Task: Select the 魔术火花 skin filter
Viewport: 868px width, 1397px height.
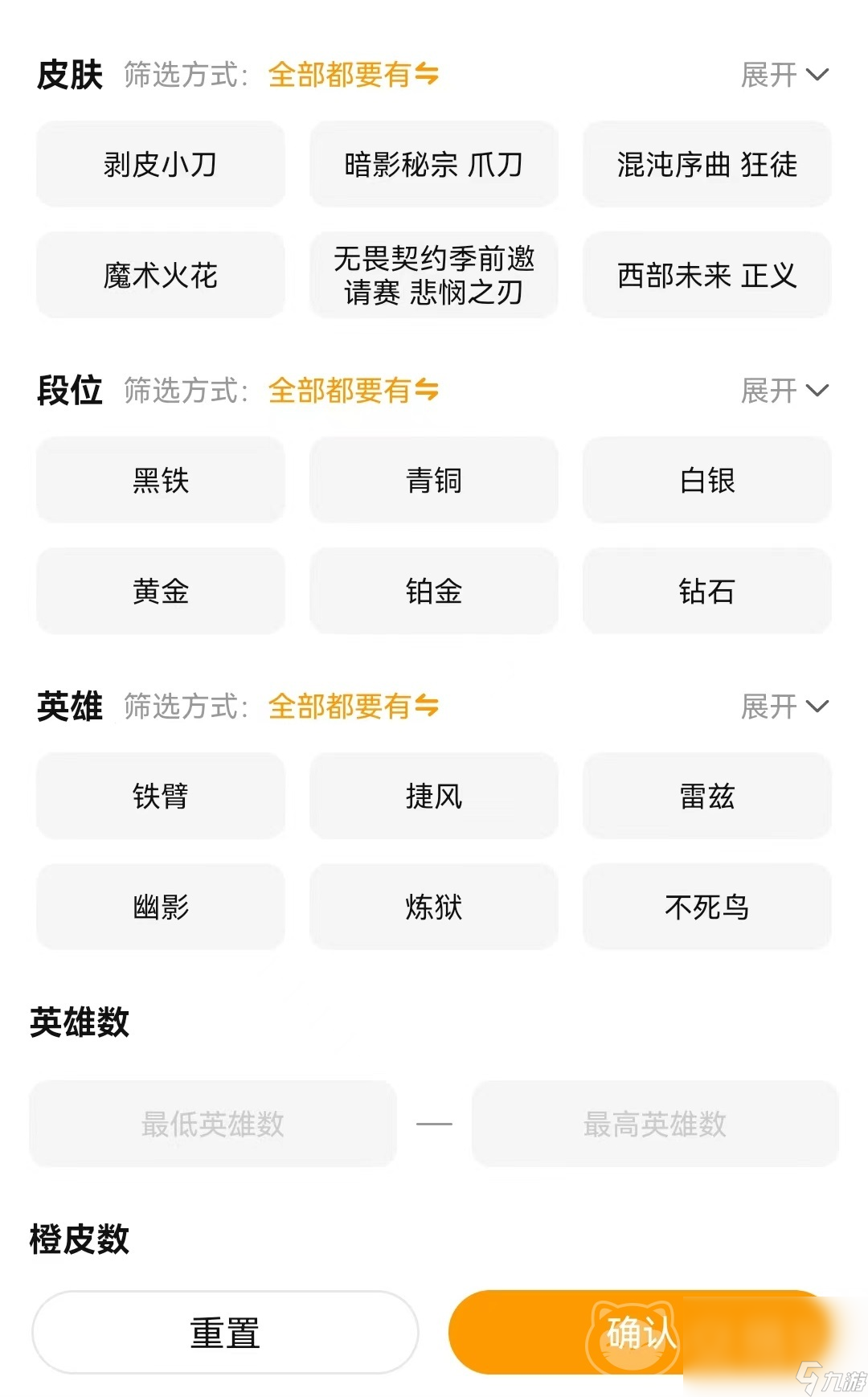Action: (159, 276)
